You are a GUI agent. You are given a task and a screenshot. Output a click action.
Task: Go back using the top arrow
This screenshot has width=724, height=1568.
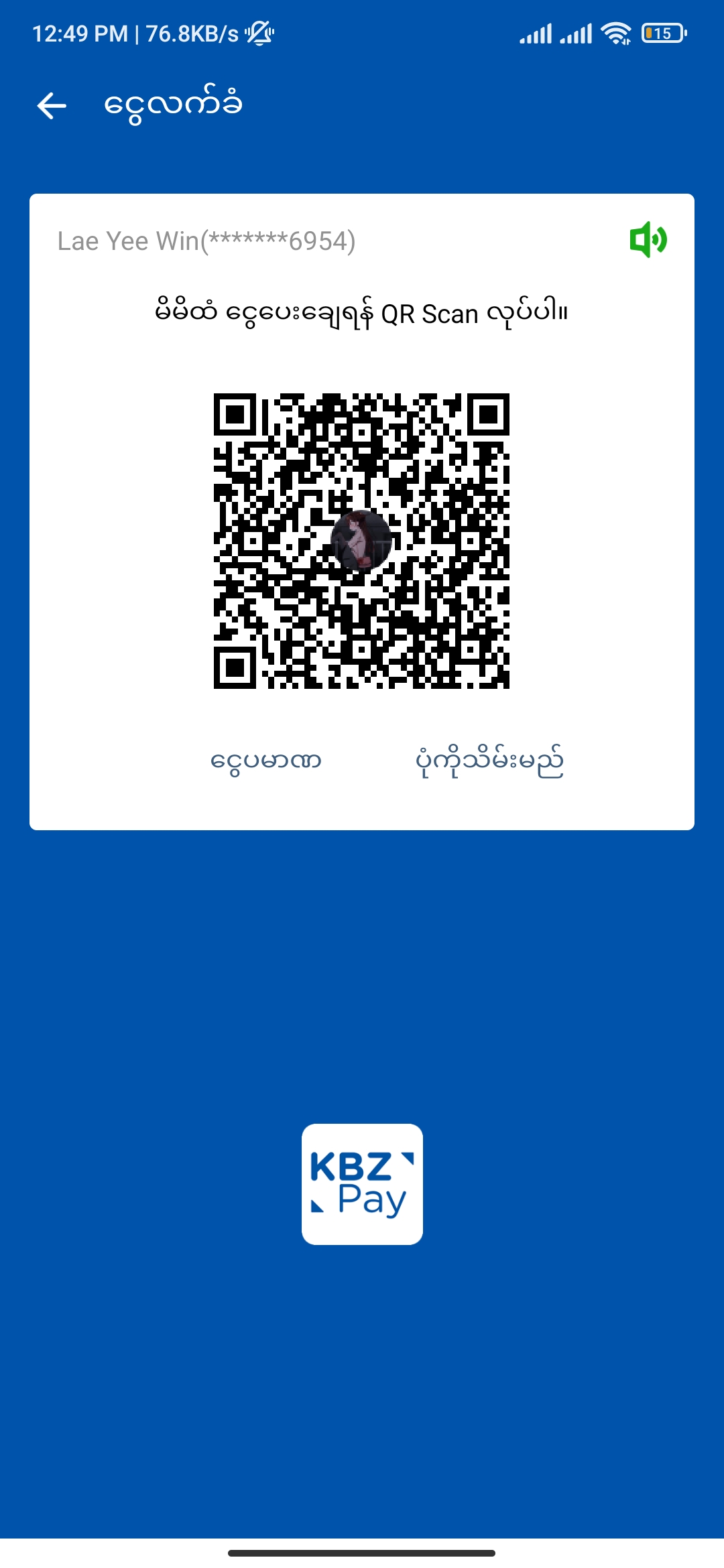click(52, 106)
